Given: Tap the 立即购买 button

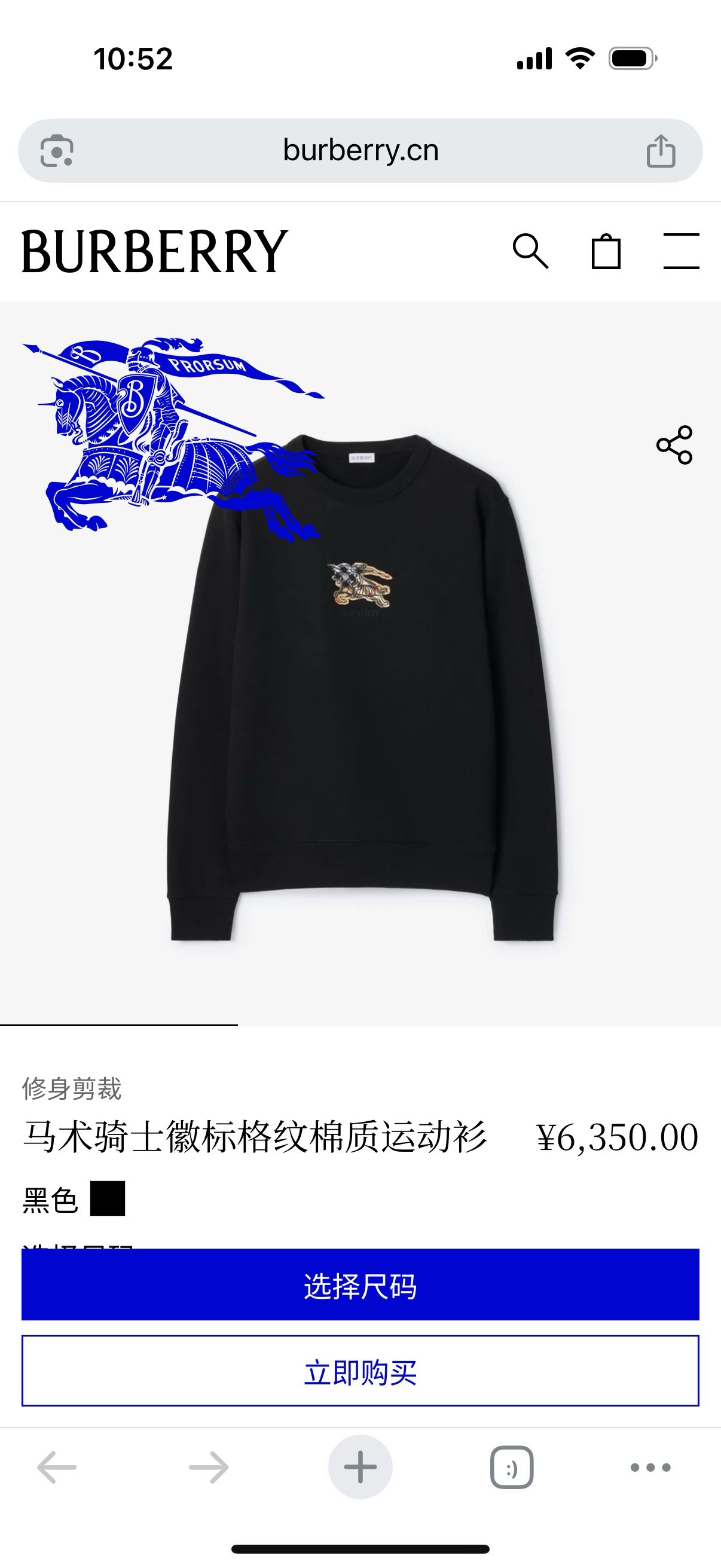Looking at the screenshot, I should pyautogui.click(x=360, y=1371).
